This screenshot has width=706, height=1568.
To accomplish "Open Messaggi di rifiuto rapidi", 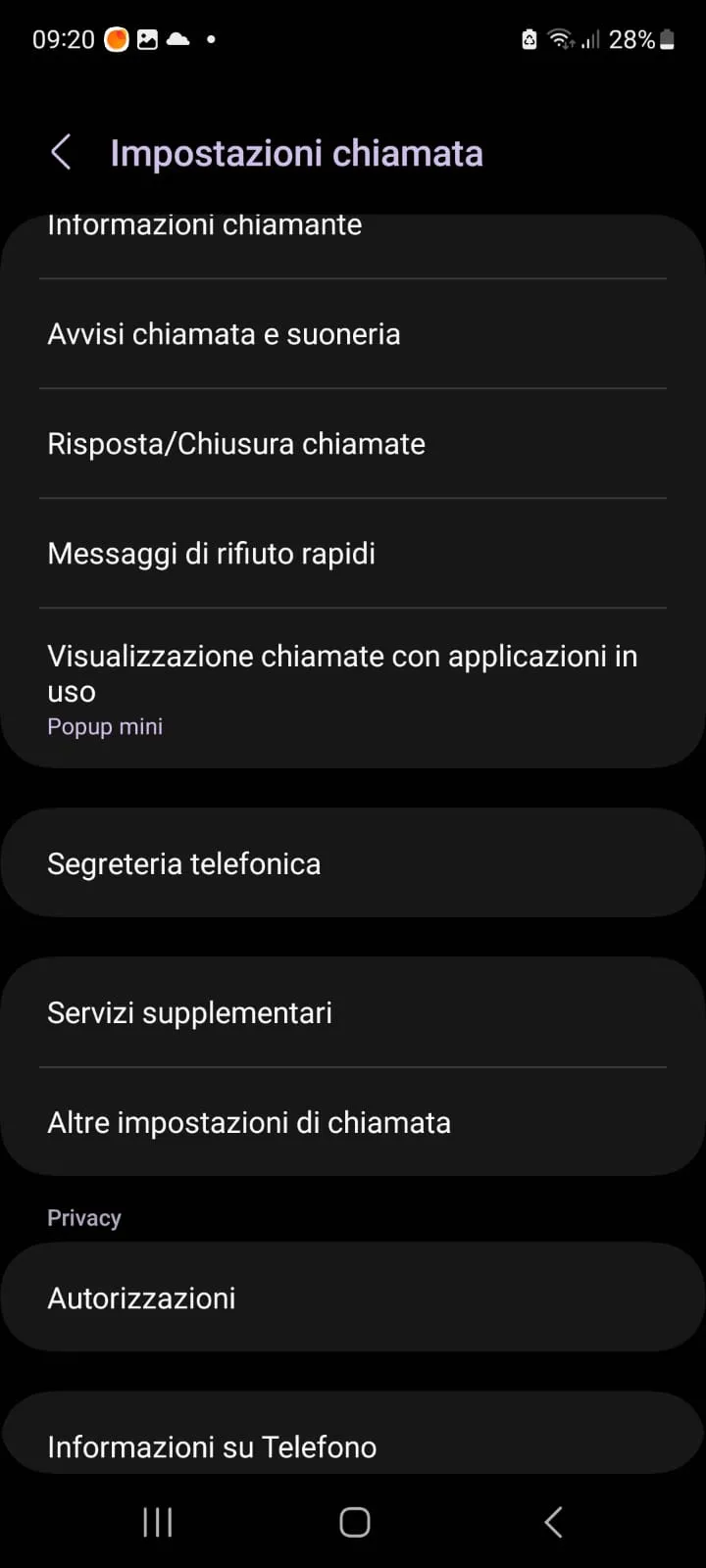I will point(353,554).
